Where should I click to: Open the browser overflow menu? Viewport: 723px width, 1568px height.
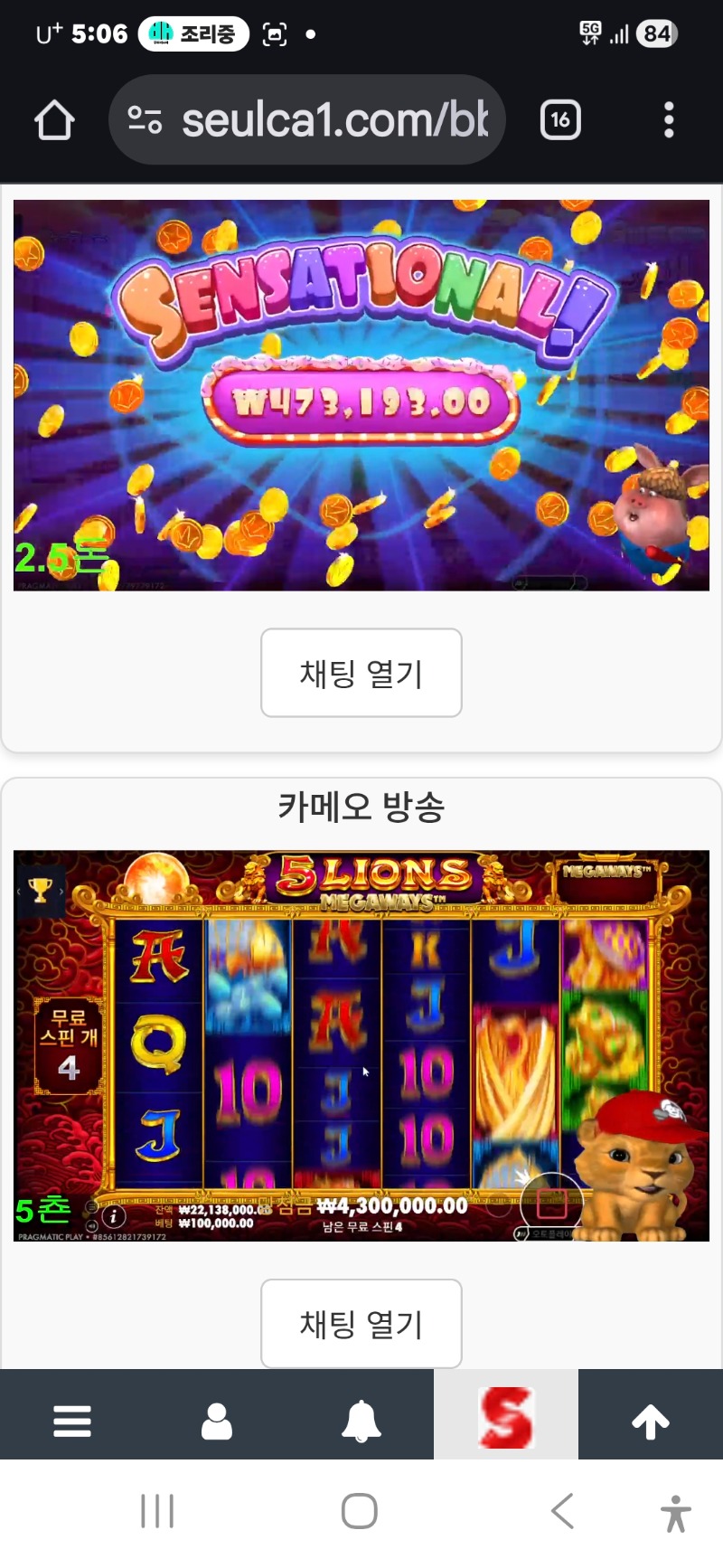pos(669,120)
